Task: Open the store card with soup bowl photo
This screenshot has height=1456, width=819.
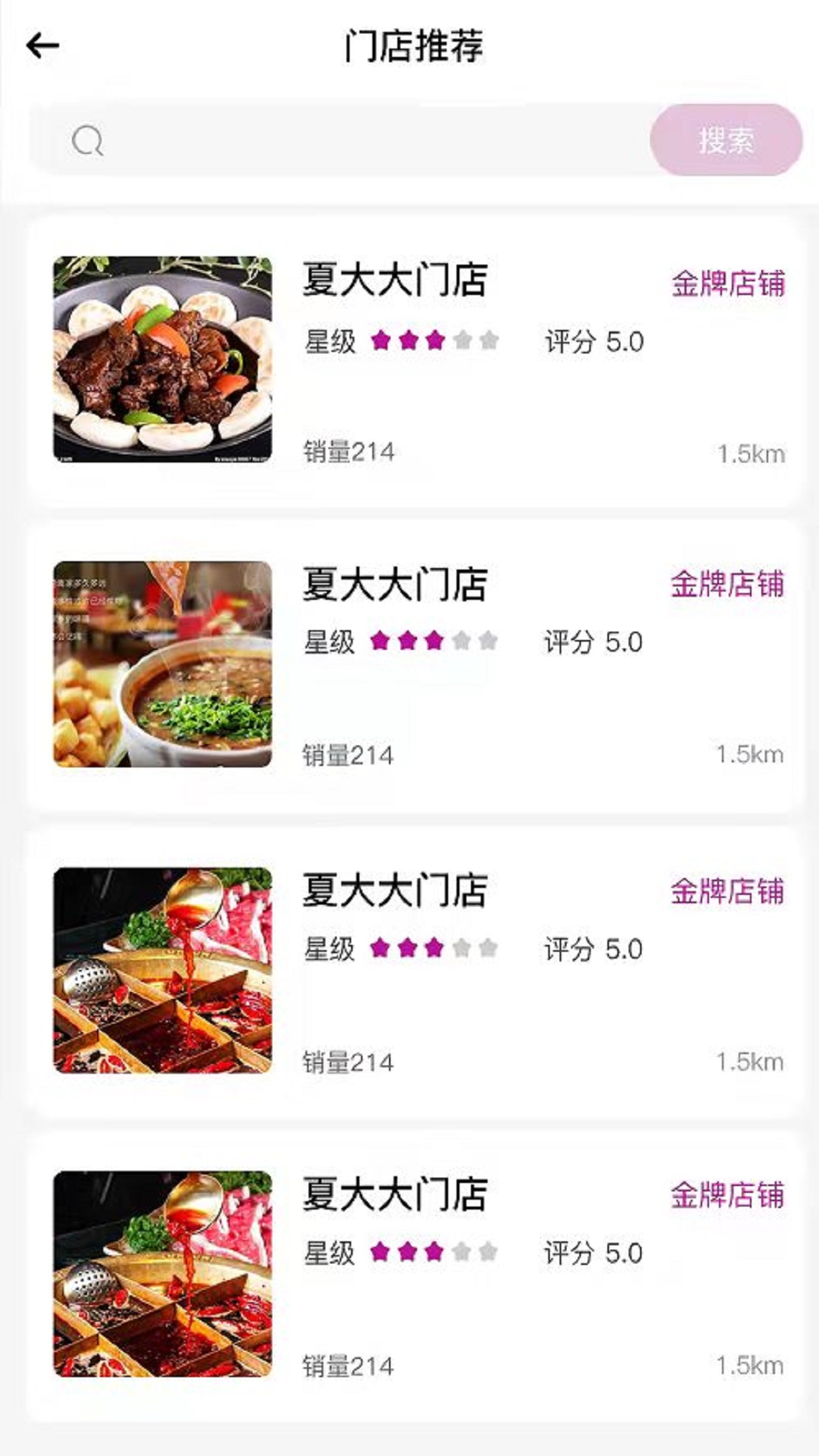Action: [x=415, y=664]
